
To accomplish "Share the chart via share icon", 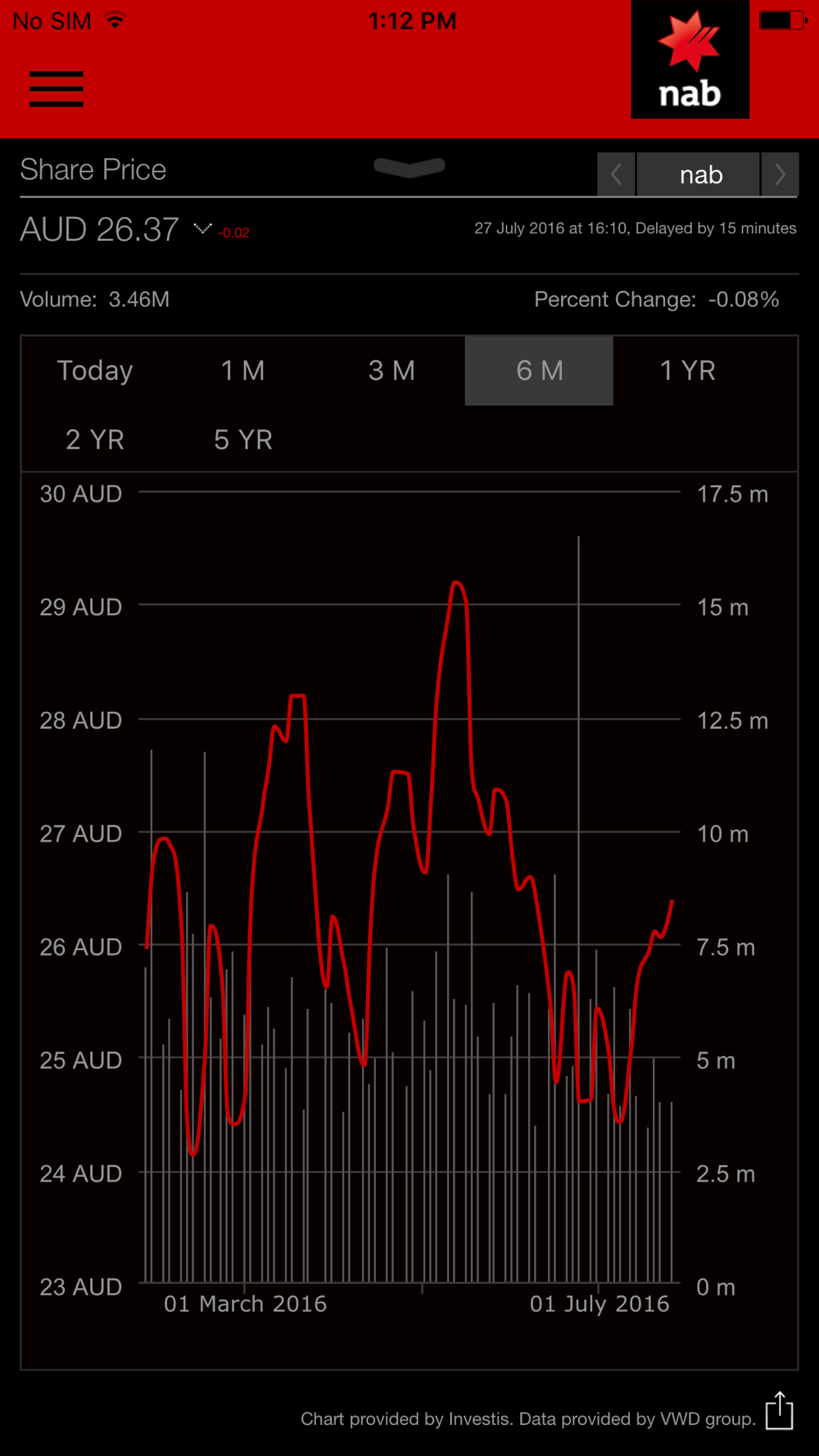I will (x=779, y=1411).
